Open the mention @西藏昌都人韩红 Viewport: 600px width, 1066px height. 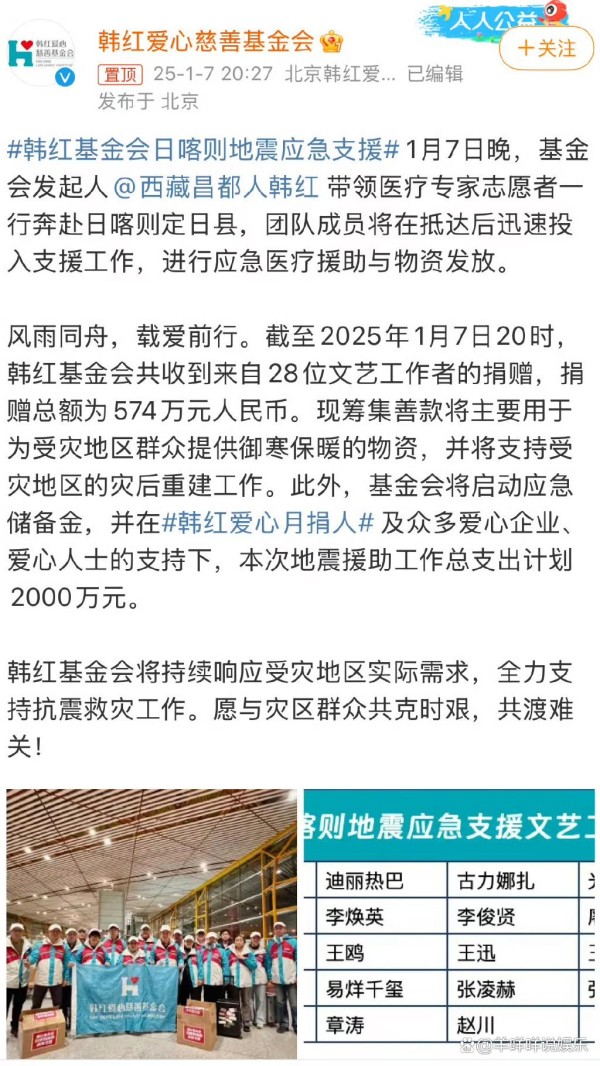point(216,188)
